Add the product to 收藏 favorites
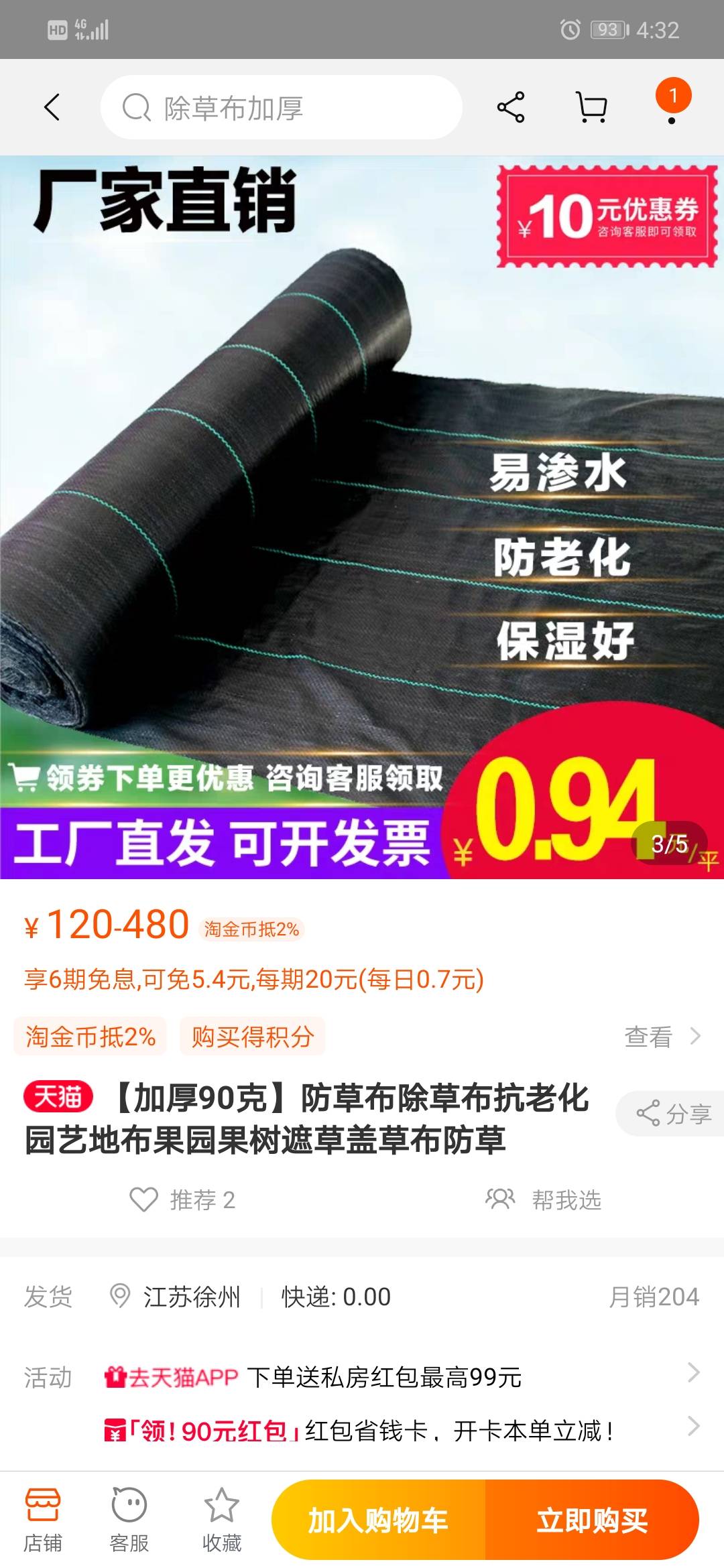Screen dimensions: 724x1568 click(x=222, y=1521)
